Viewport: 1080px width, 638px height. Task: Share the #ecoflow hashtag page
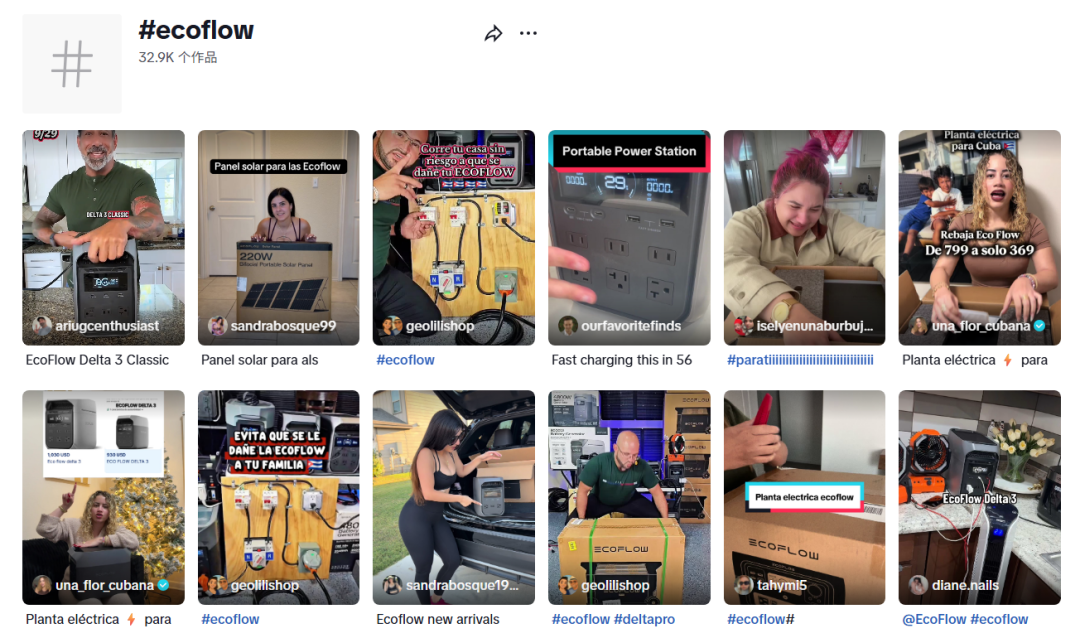[x=493, y=34]
